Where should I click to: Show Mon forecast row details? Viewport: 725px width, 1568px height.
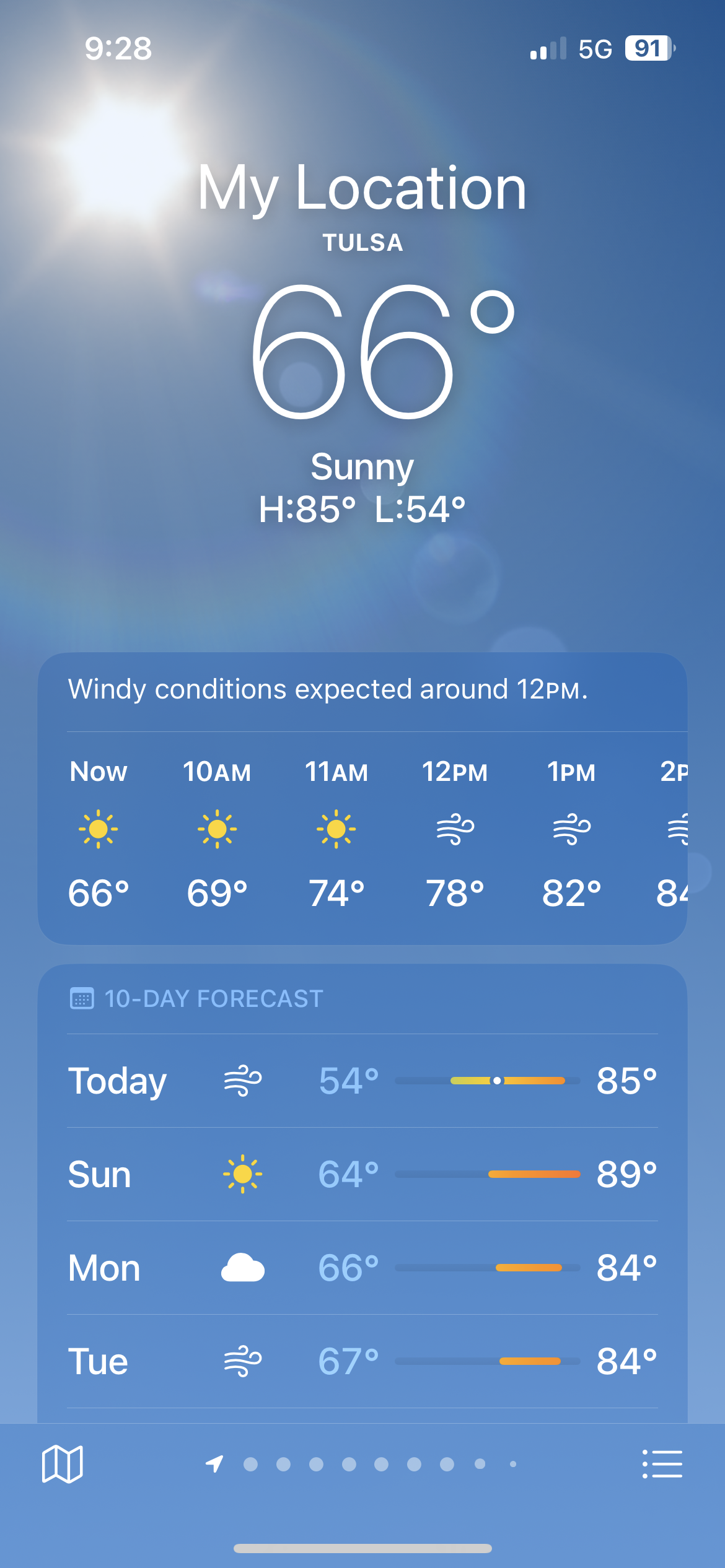(x=362, y=1268)
